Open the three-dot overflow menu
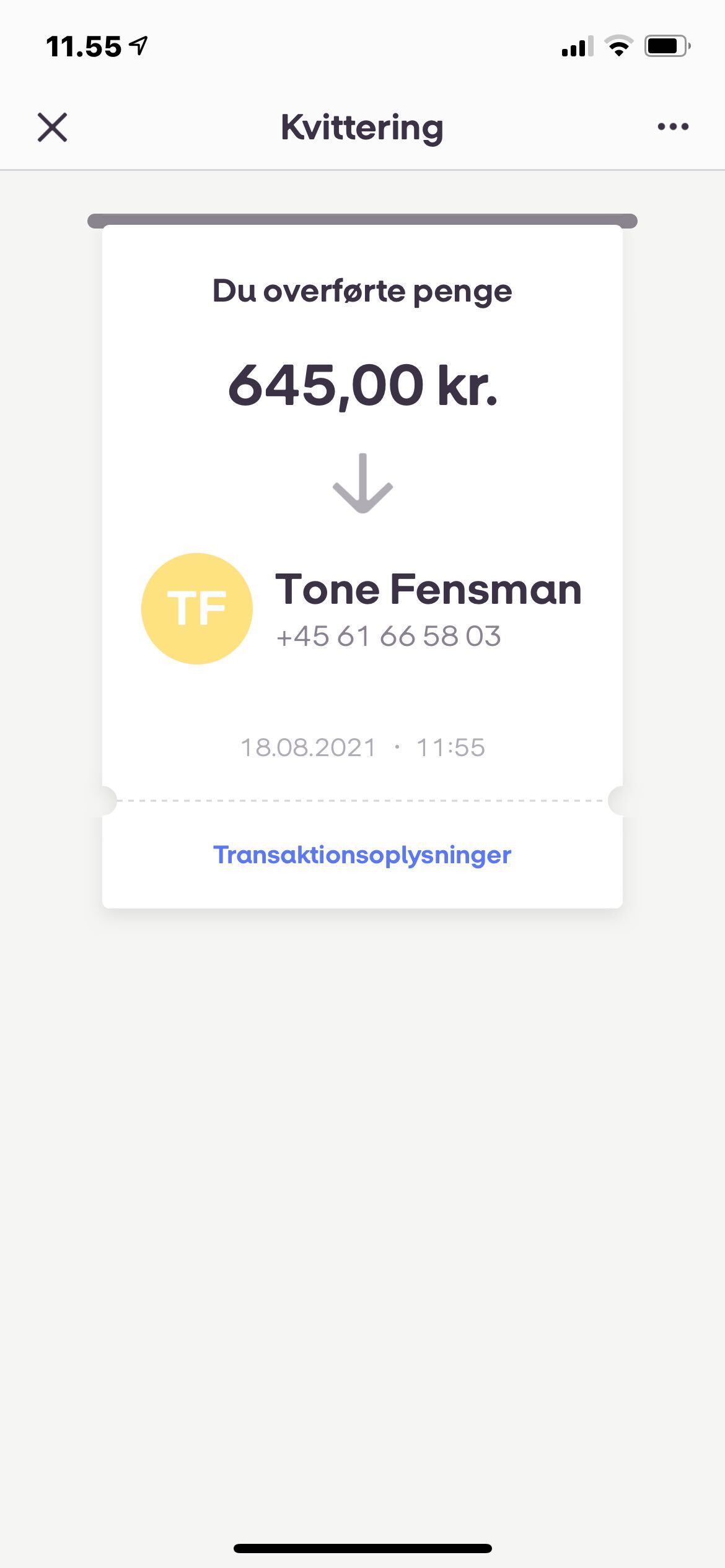This screenshot has height=1568, width=725. point(672,127)
